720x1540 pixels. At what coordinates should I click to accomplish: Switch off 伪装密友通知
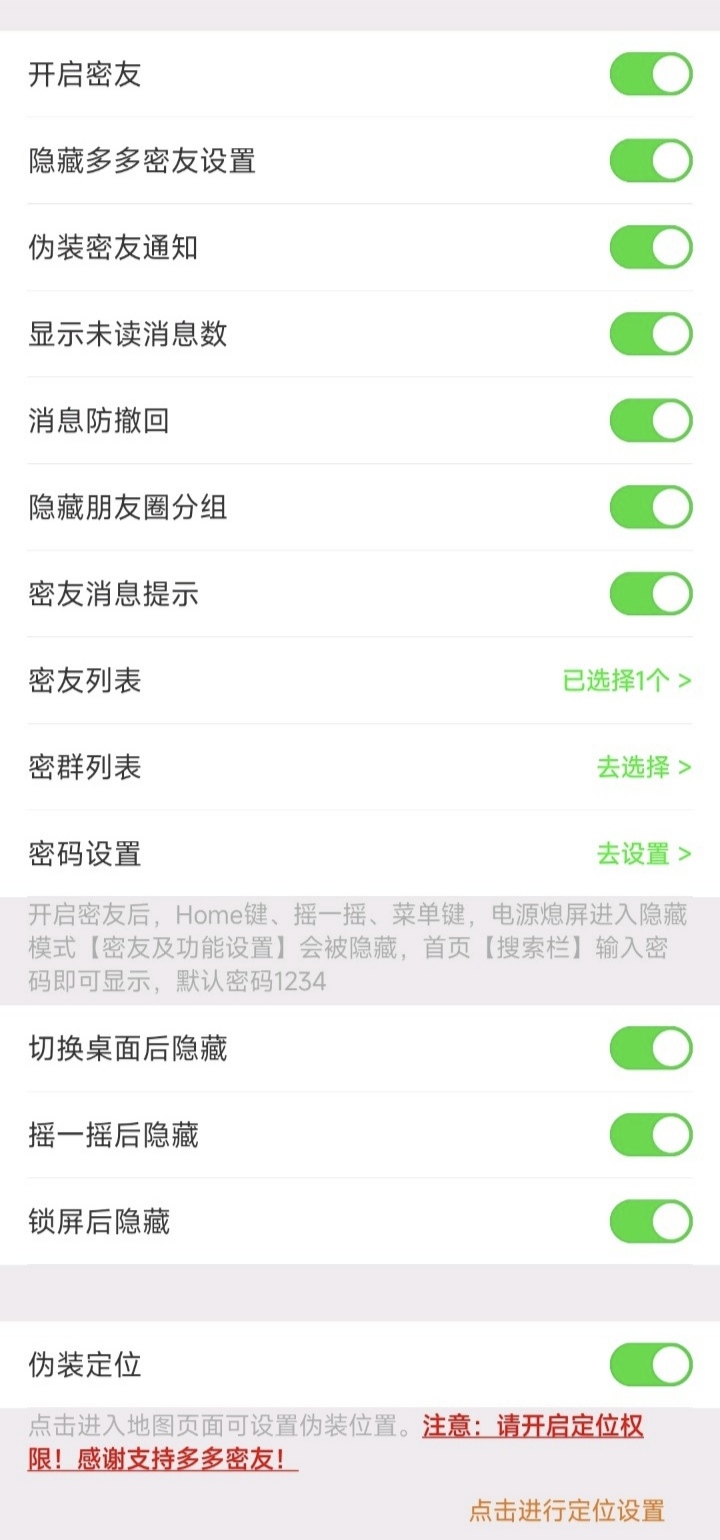coord(651,248)
